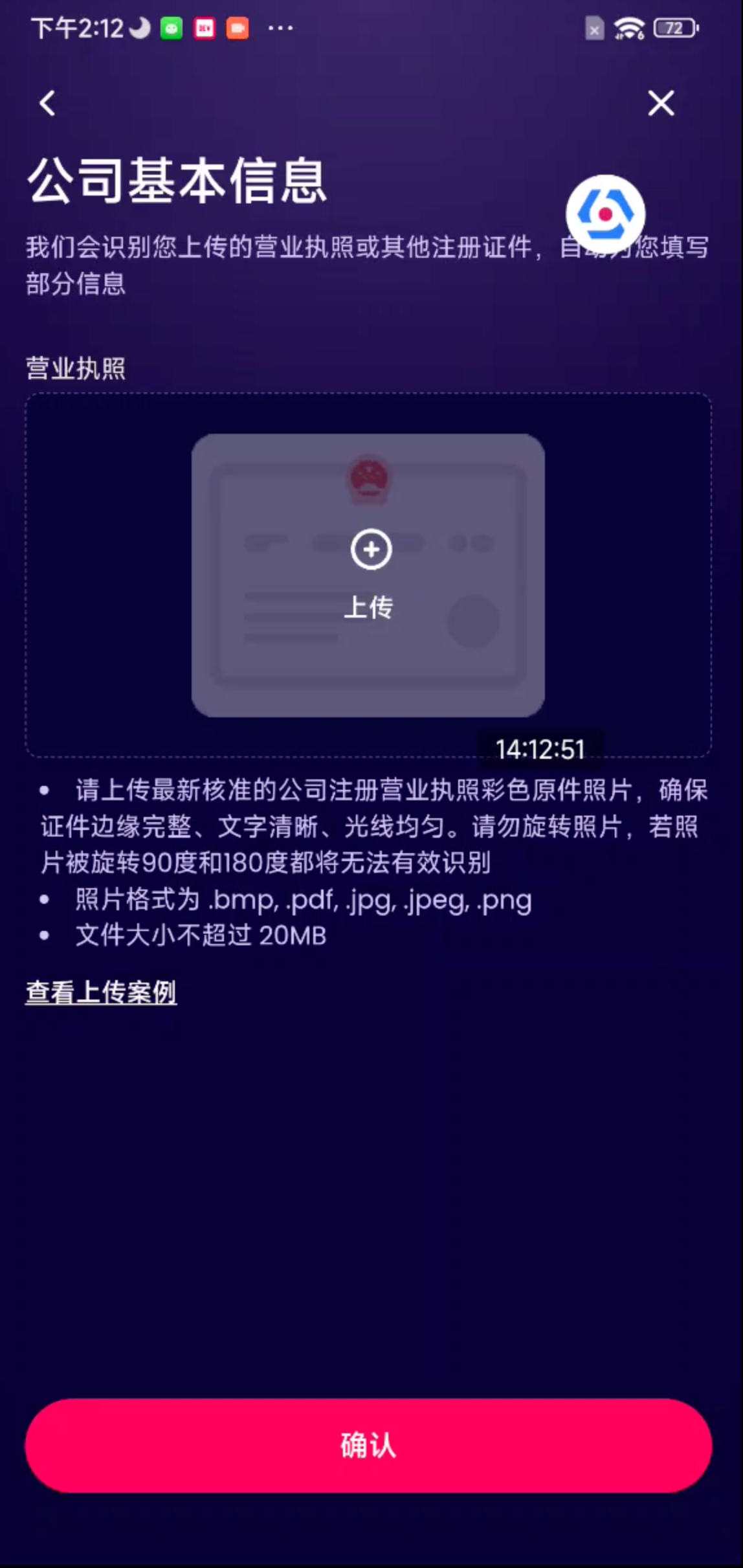Image resolution: width=743 pixels, height=1568 pixels.
Task: Go back using the top-left arrow
Action: click(x=47, y=103)
